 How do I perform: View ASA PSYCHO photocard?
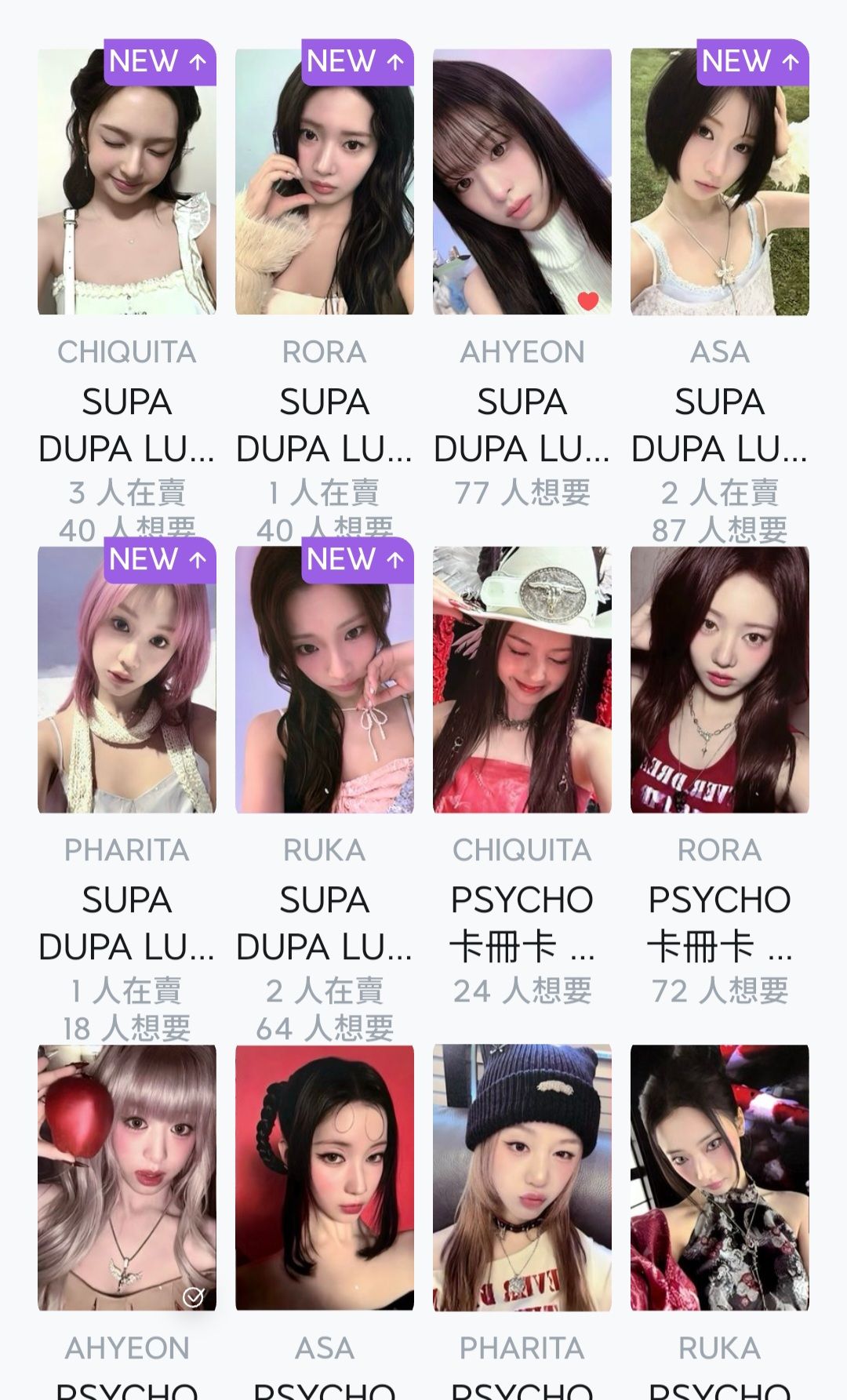(x=325, y=1176)
